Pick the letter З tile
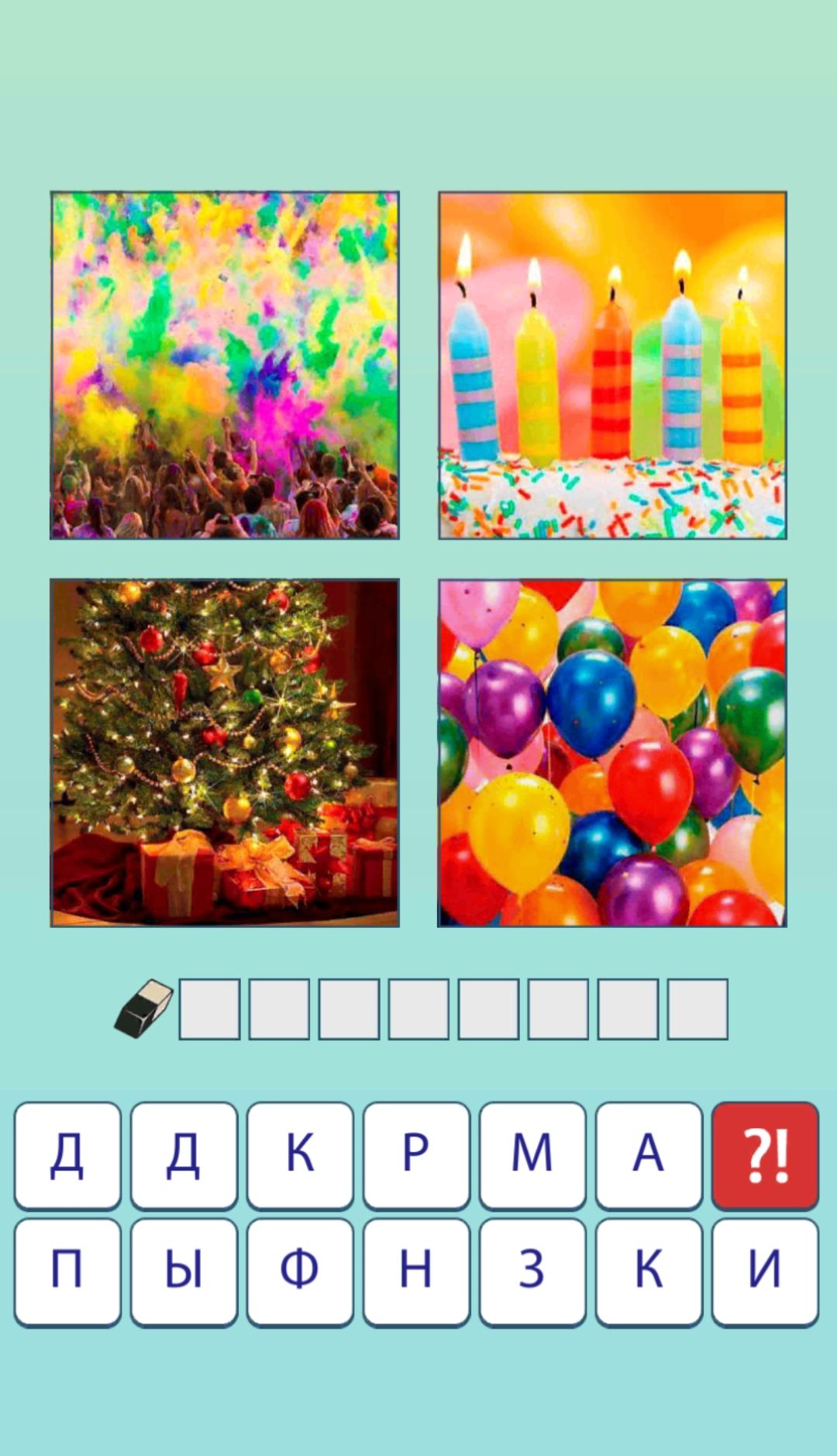The height and width of the screenshot is (1456, 837). tap(532, 1271)
